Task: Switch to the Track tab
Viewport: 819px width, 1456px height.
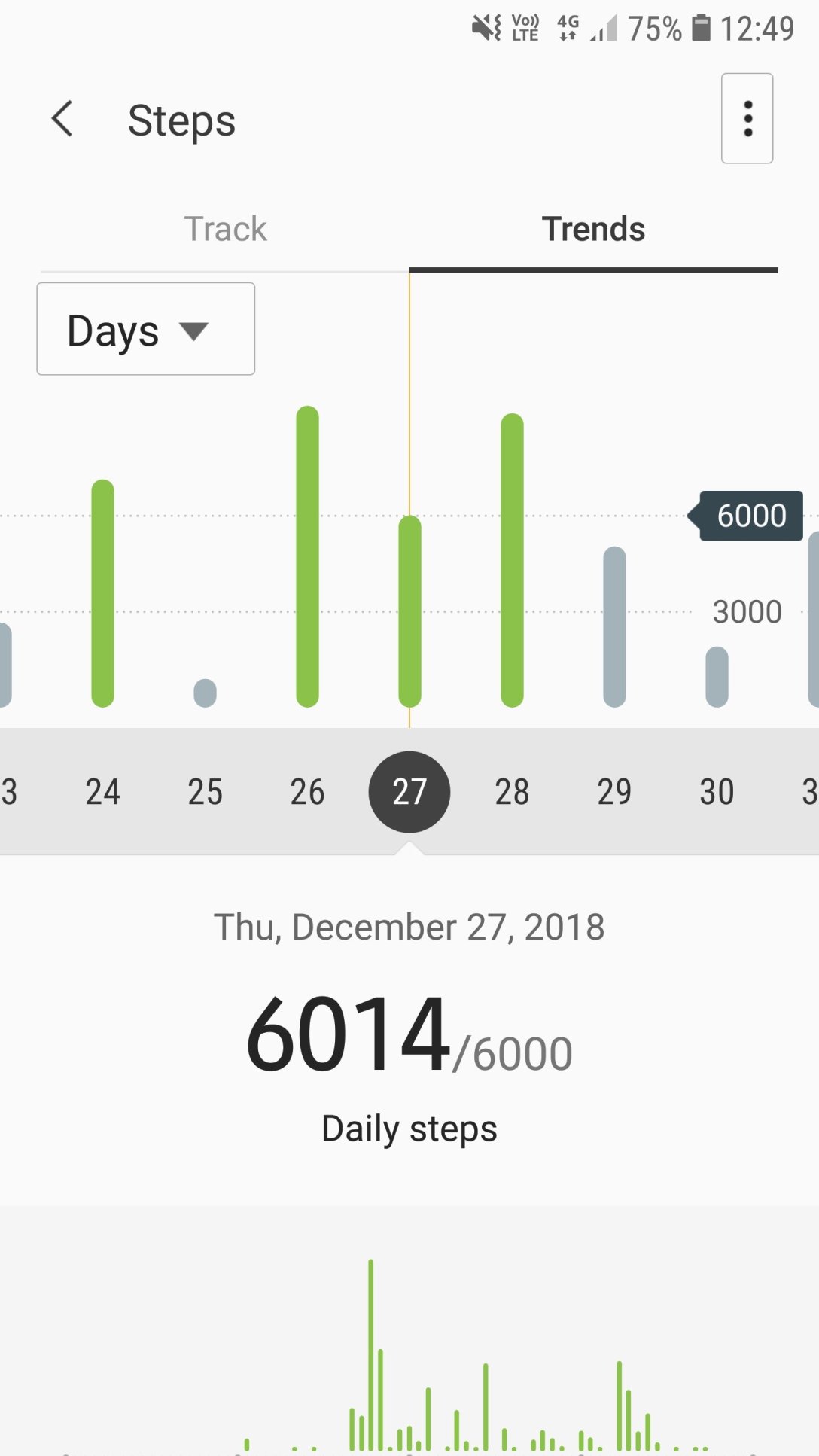Action: [x=225, y=229]
